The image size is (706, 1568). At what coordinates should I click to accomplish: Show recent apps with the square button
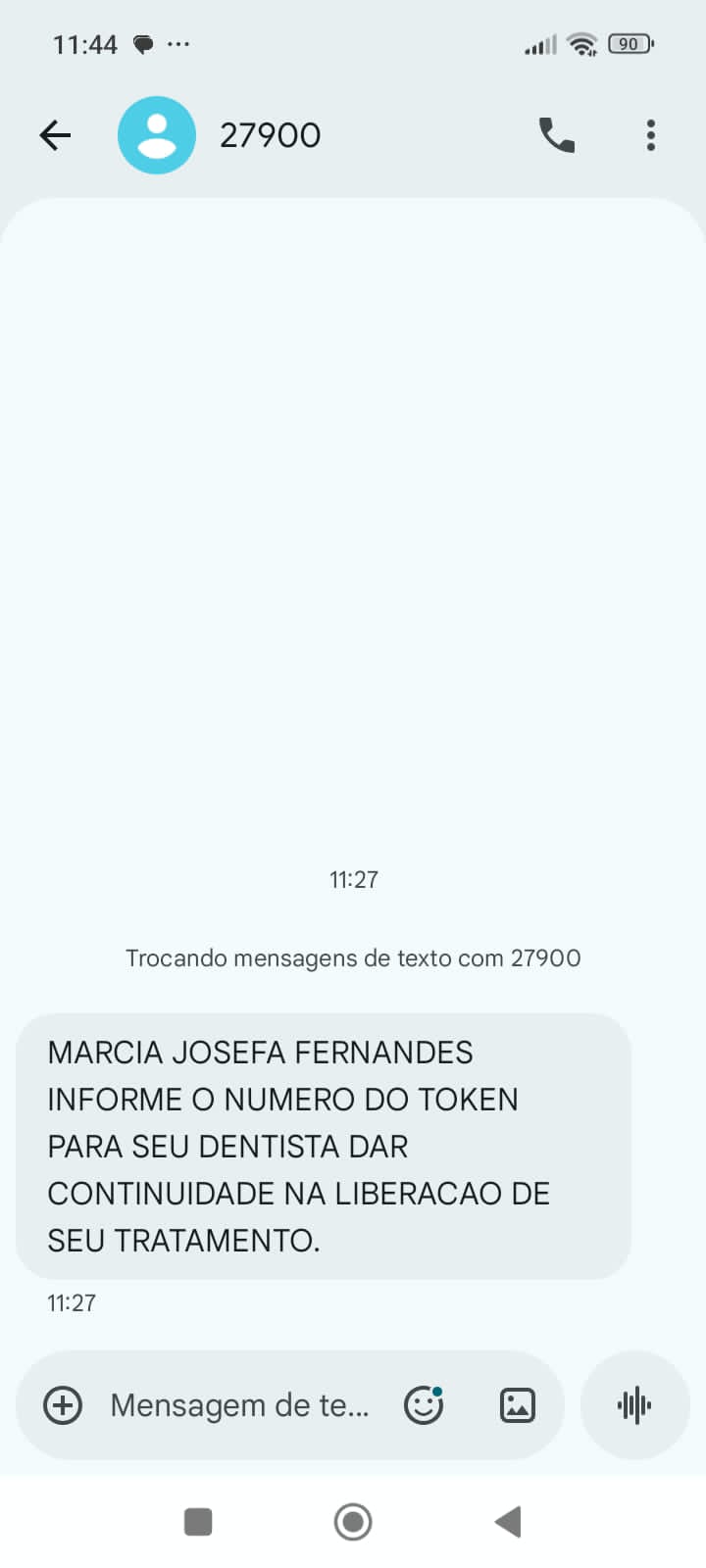coord(198,1522)
